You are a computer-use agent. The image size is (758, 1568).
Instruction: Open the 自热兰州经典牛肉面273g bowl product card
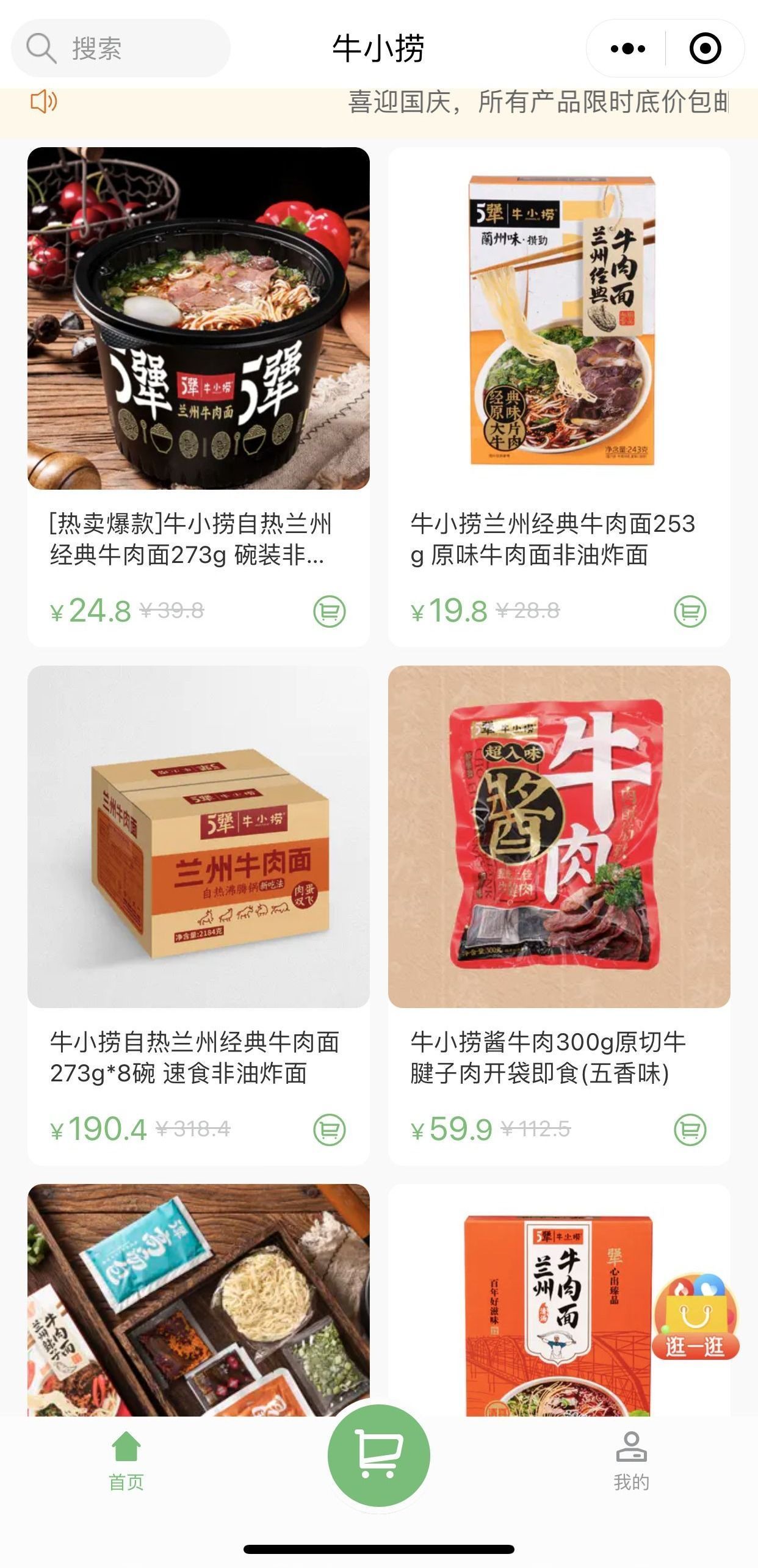coord(198,319)
